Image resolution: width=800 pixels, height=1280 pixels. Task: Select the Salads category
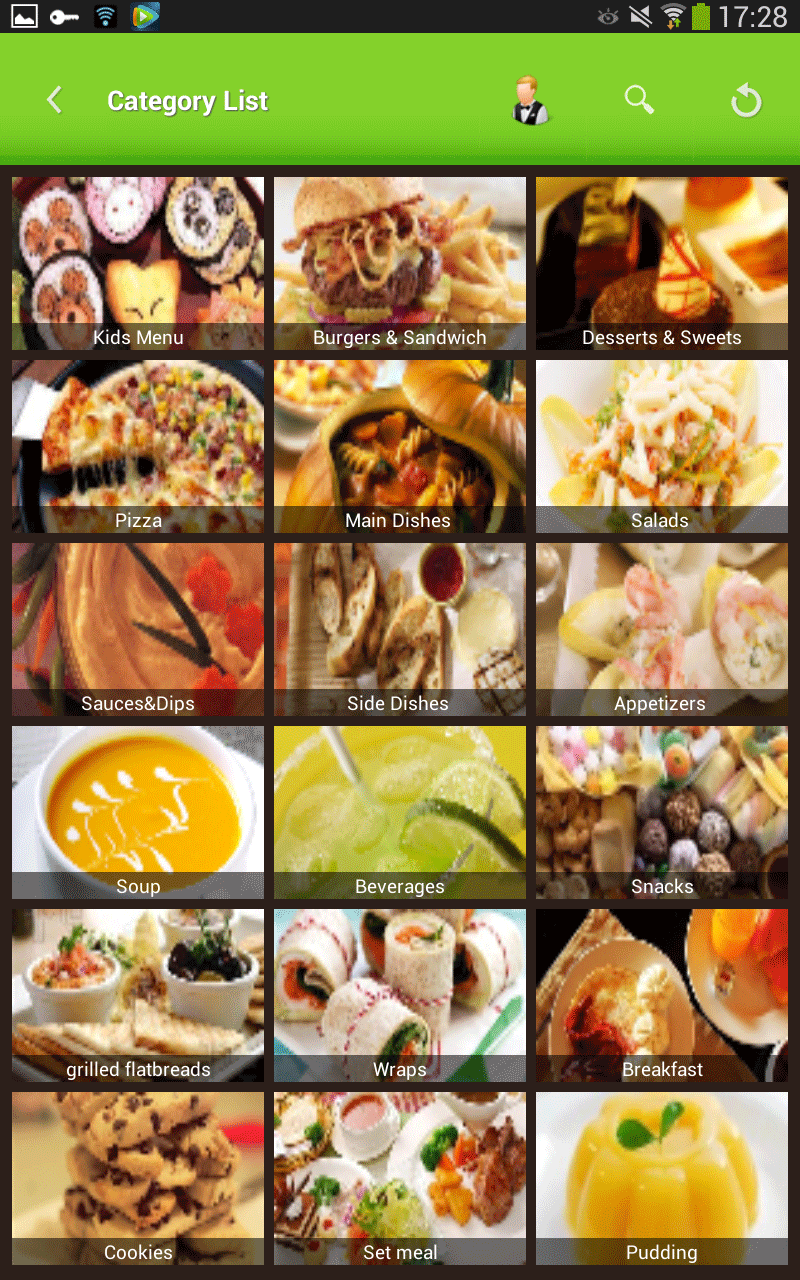pos(662,446)
